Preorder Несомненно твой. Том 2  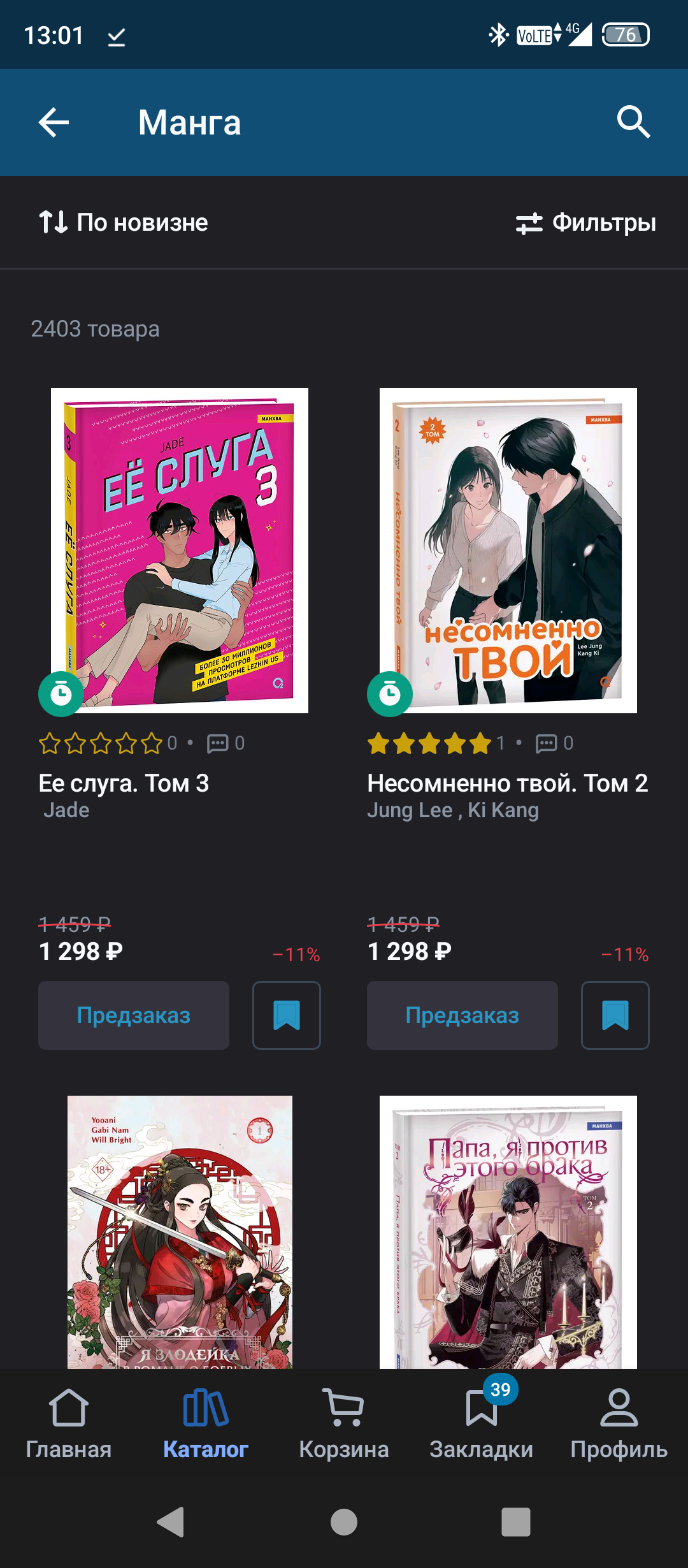pyautogui.click(x=462, y=1015)
